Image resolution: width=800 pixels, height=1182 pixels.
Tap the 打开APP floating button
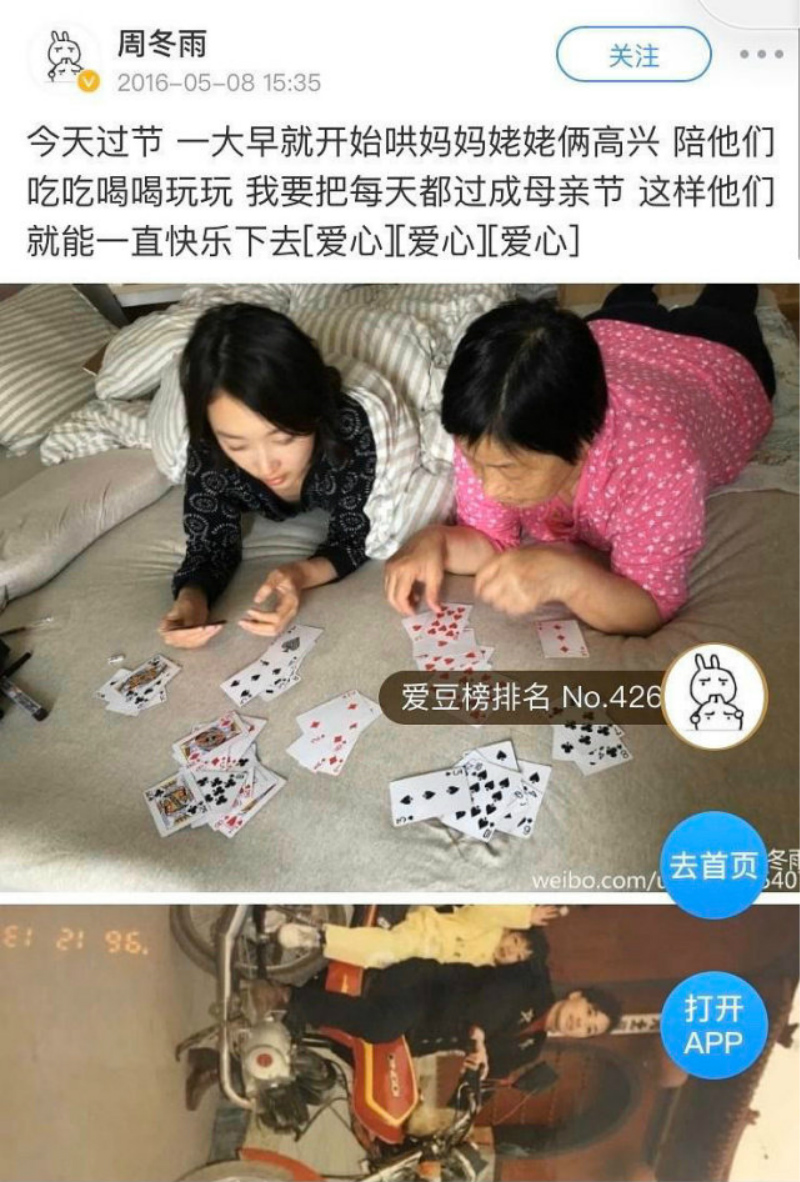[x=713, y=1025]
